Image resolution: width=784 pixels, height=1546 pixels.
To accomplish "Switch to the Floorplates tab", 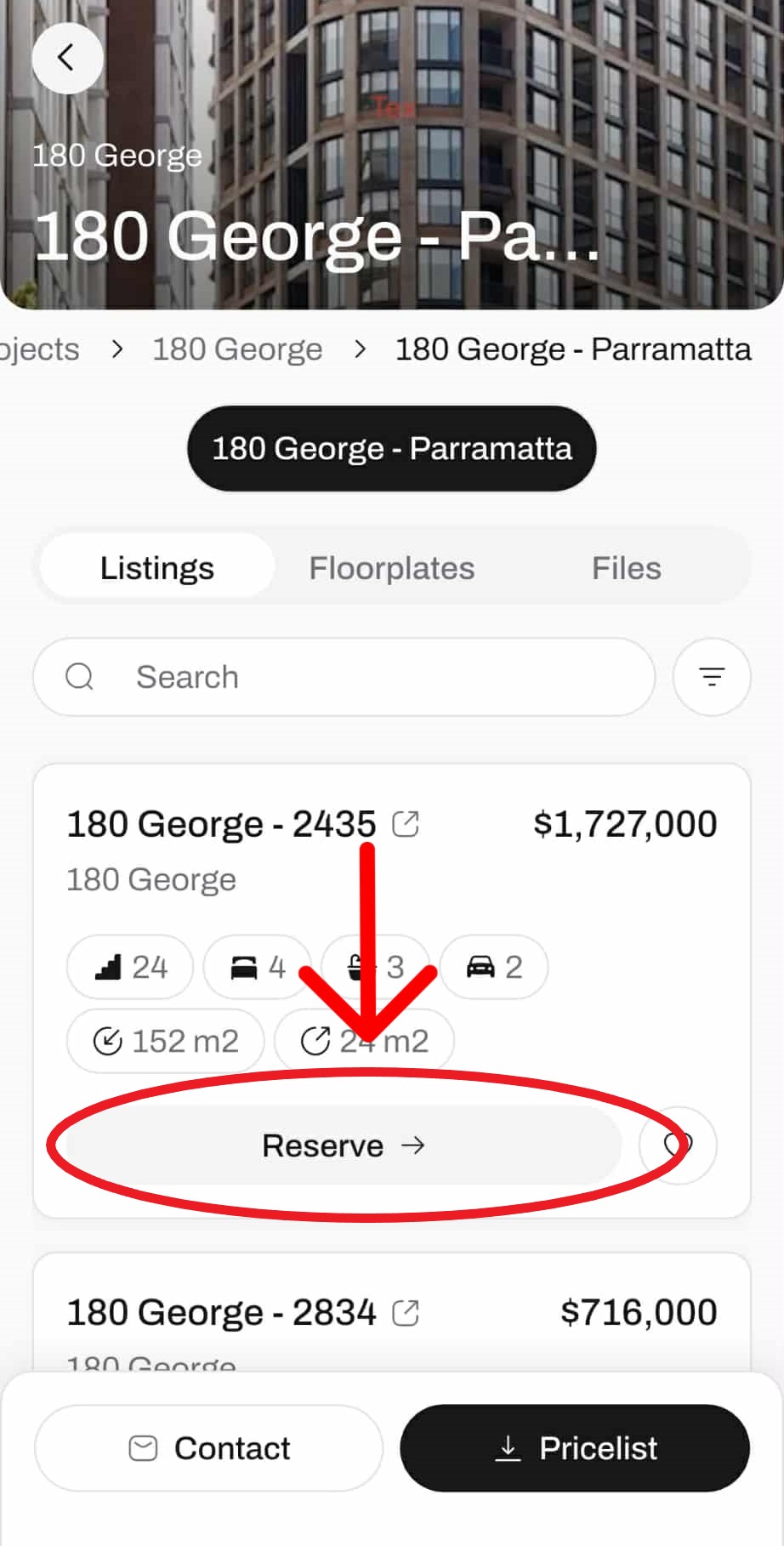I will point(391,568).
